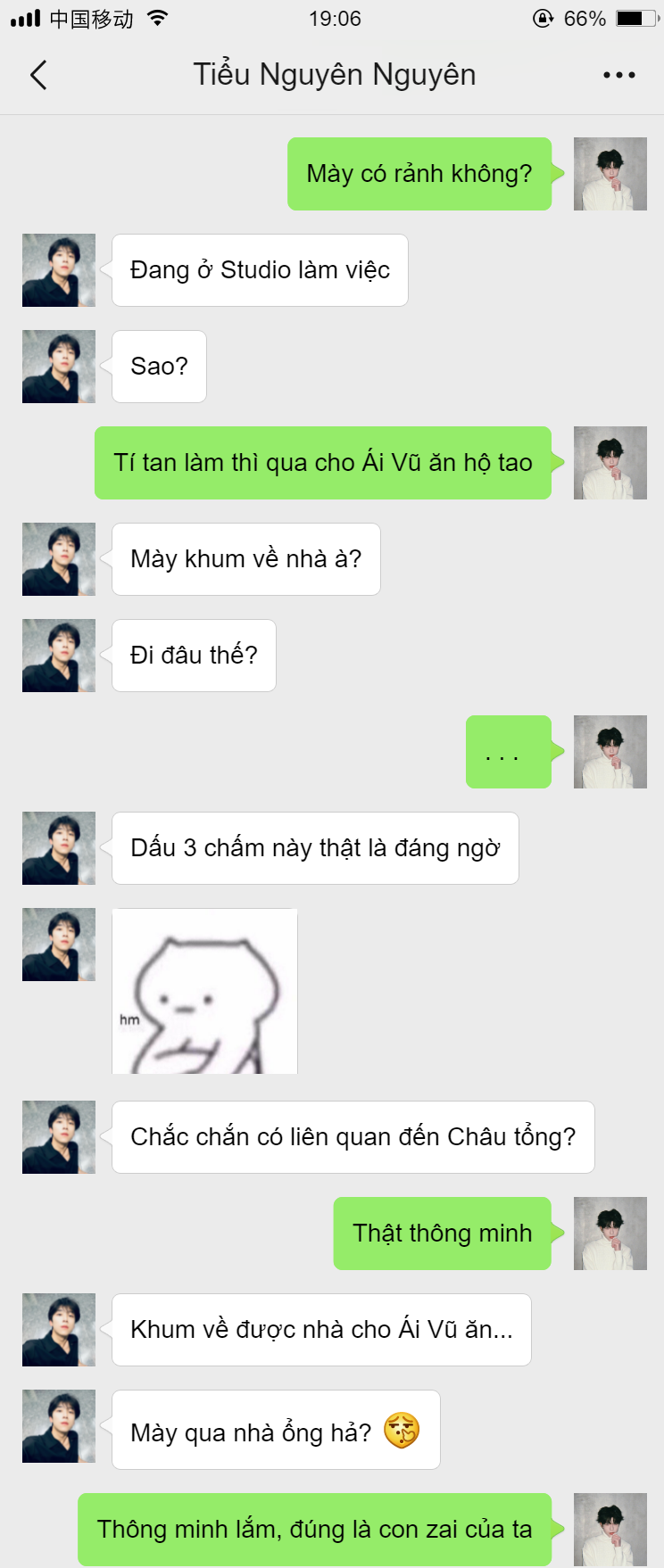Open the white cat "hm" sticker image

pos(204,990)
